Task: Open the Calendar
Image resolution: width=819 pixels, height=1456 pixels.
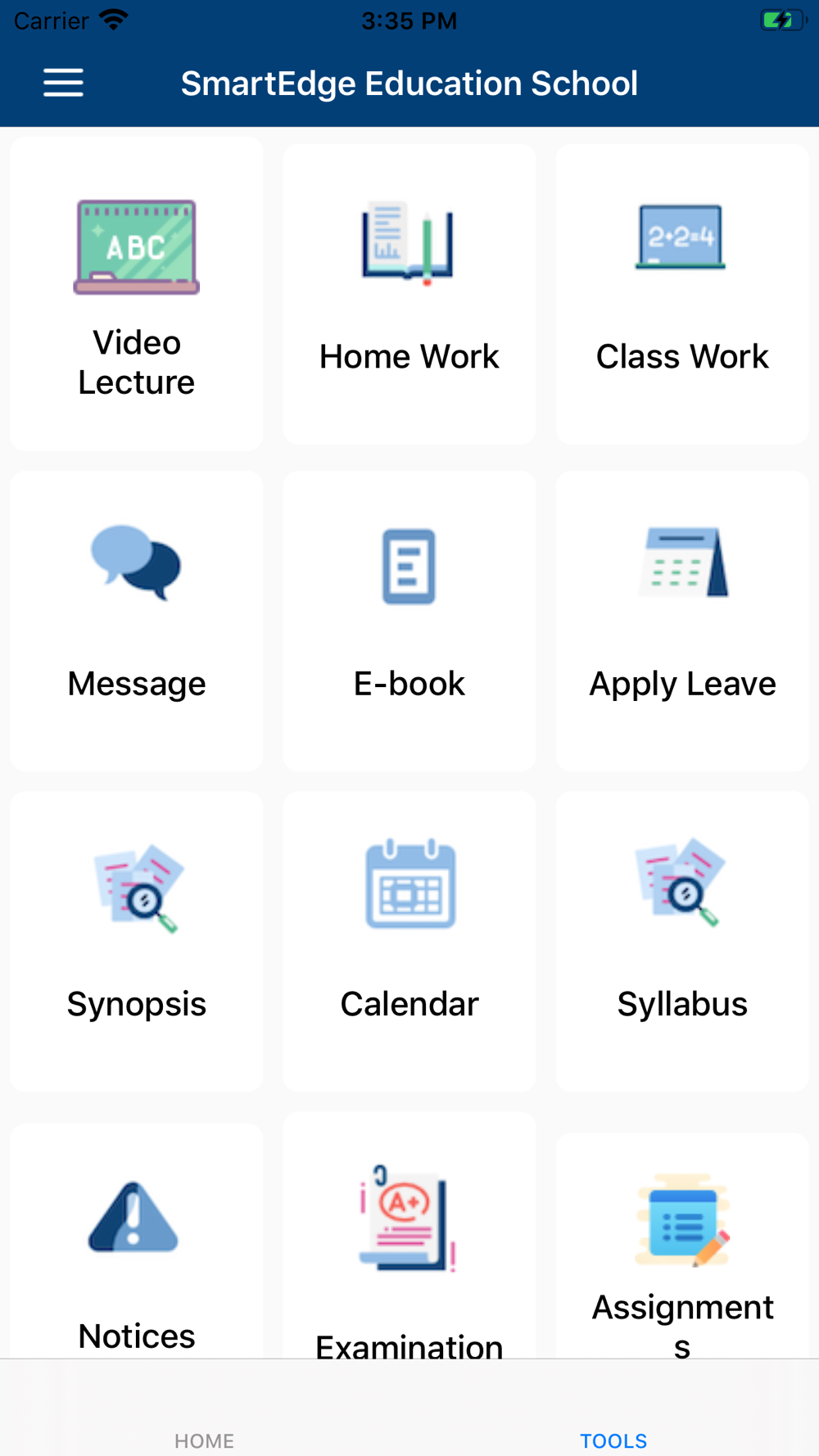Action: 409,941
